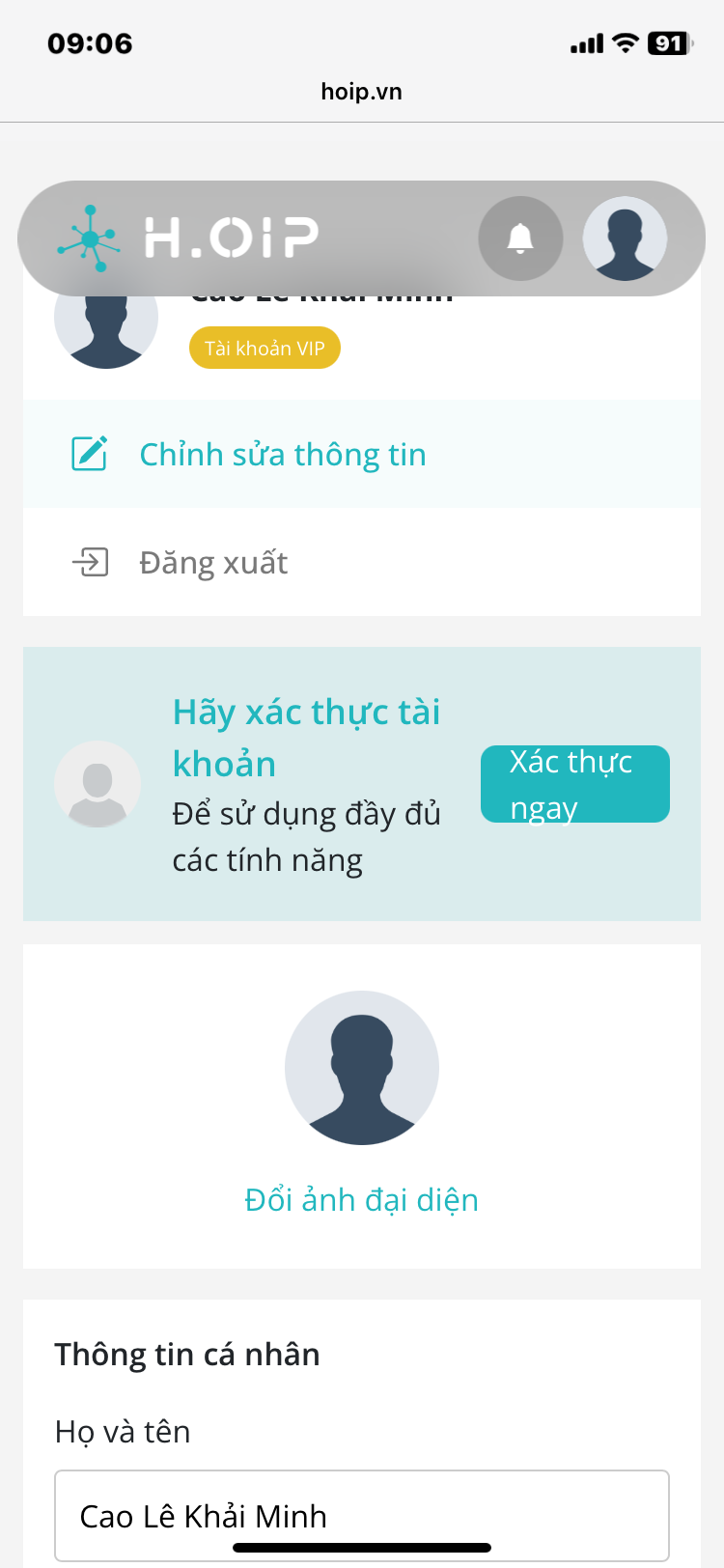724x1568 pixels.
Task: Tap the H.OIP logo to go home
Action: (188, 238)
